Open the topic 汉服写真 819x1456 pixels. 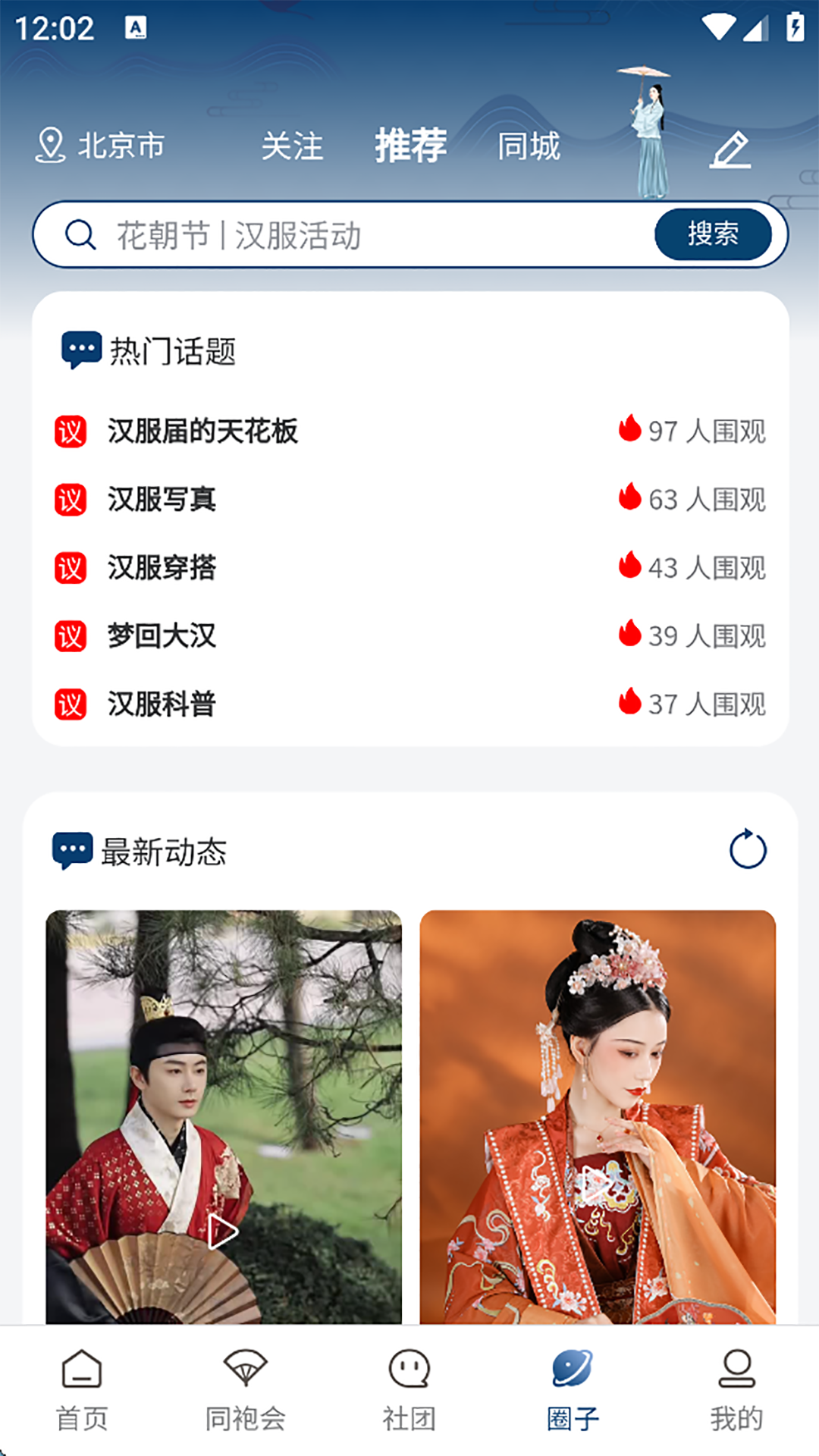tap(162, 499)
